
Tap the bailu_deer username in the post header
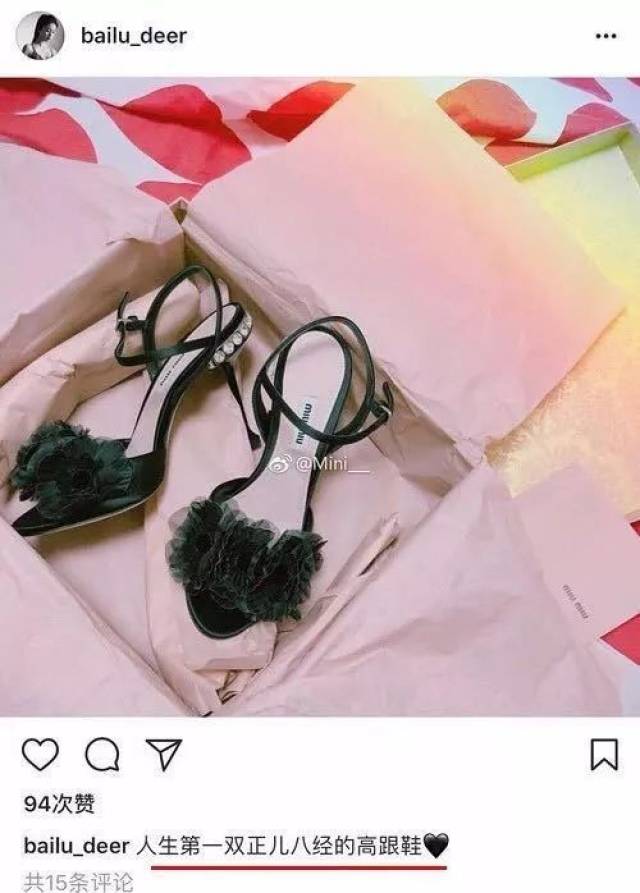(135, 36)
